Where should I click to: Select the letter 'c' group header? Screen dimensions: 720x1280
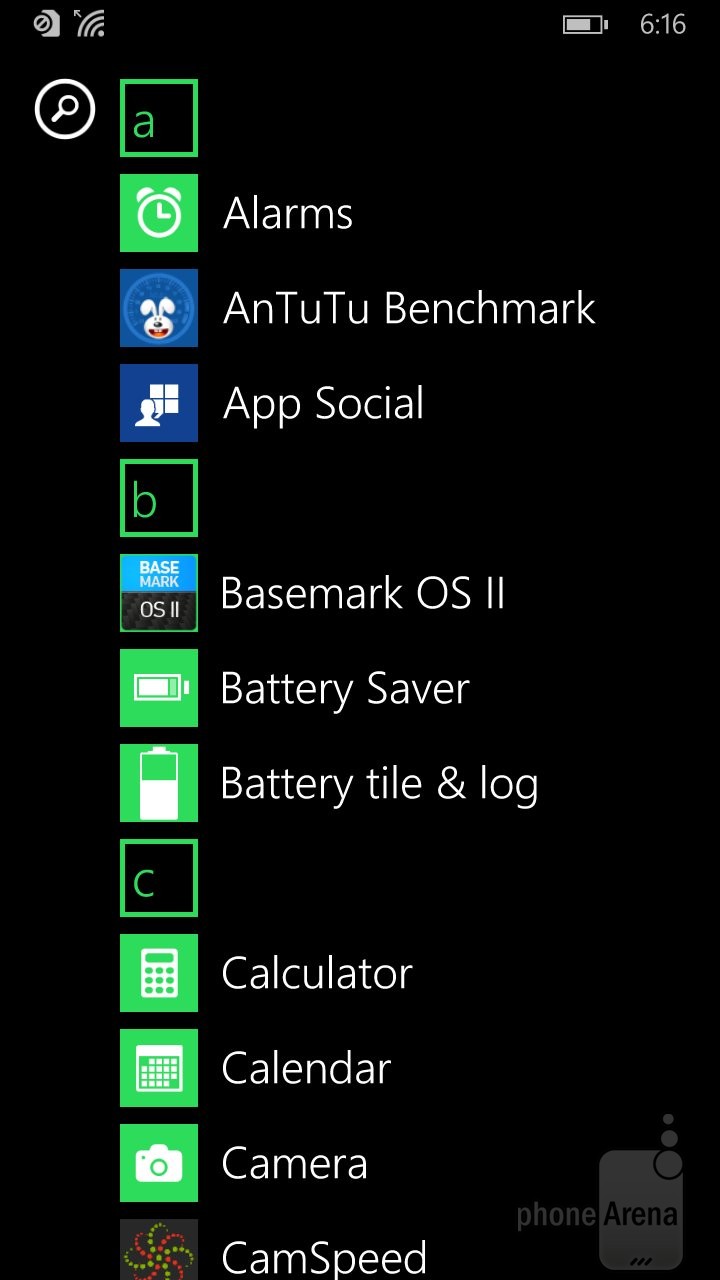159,878
